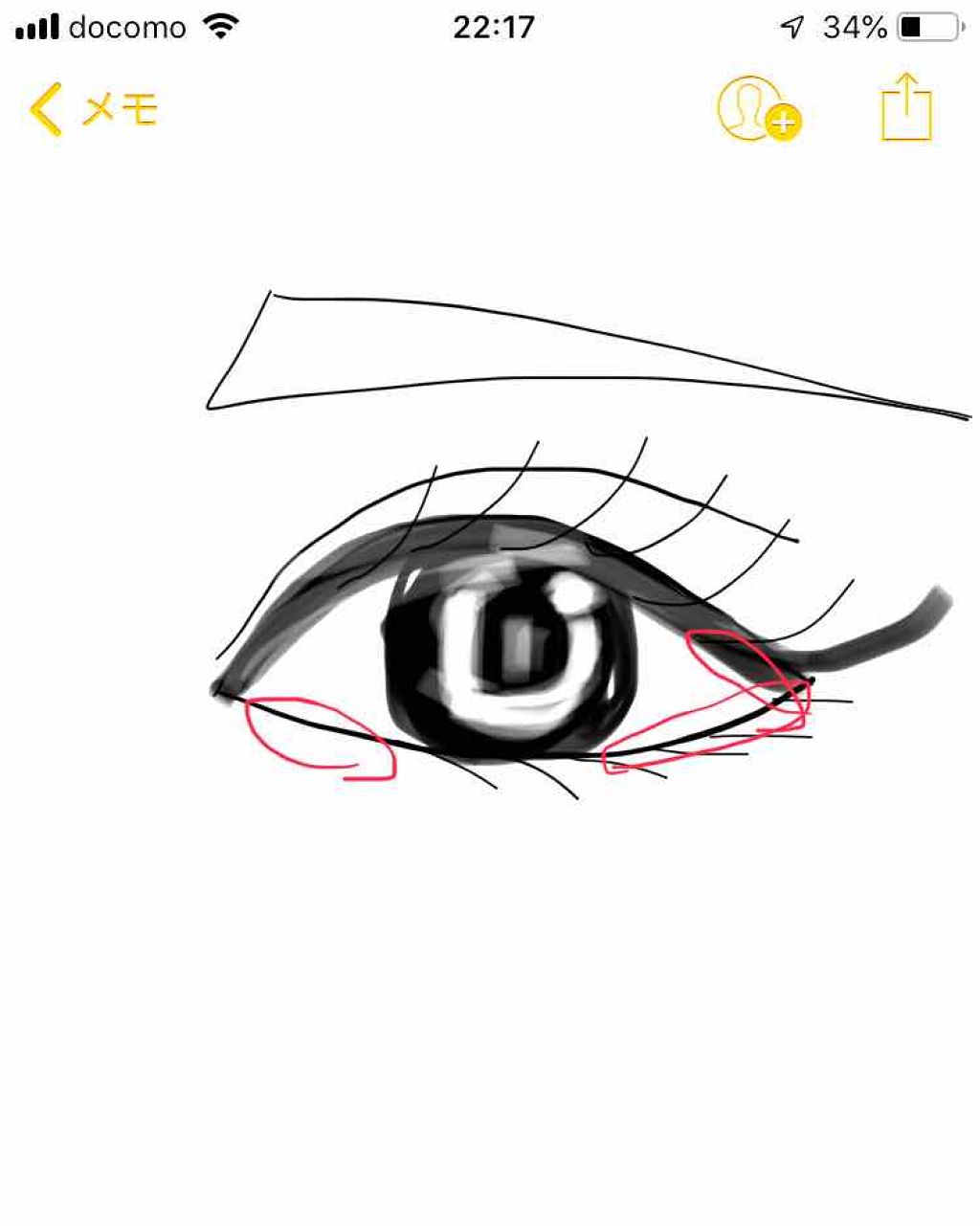Tap the blank canvas area below the drawing
The image size is (980, 1226).
tap(490, 1005)
